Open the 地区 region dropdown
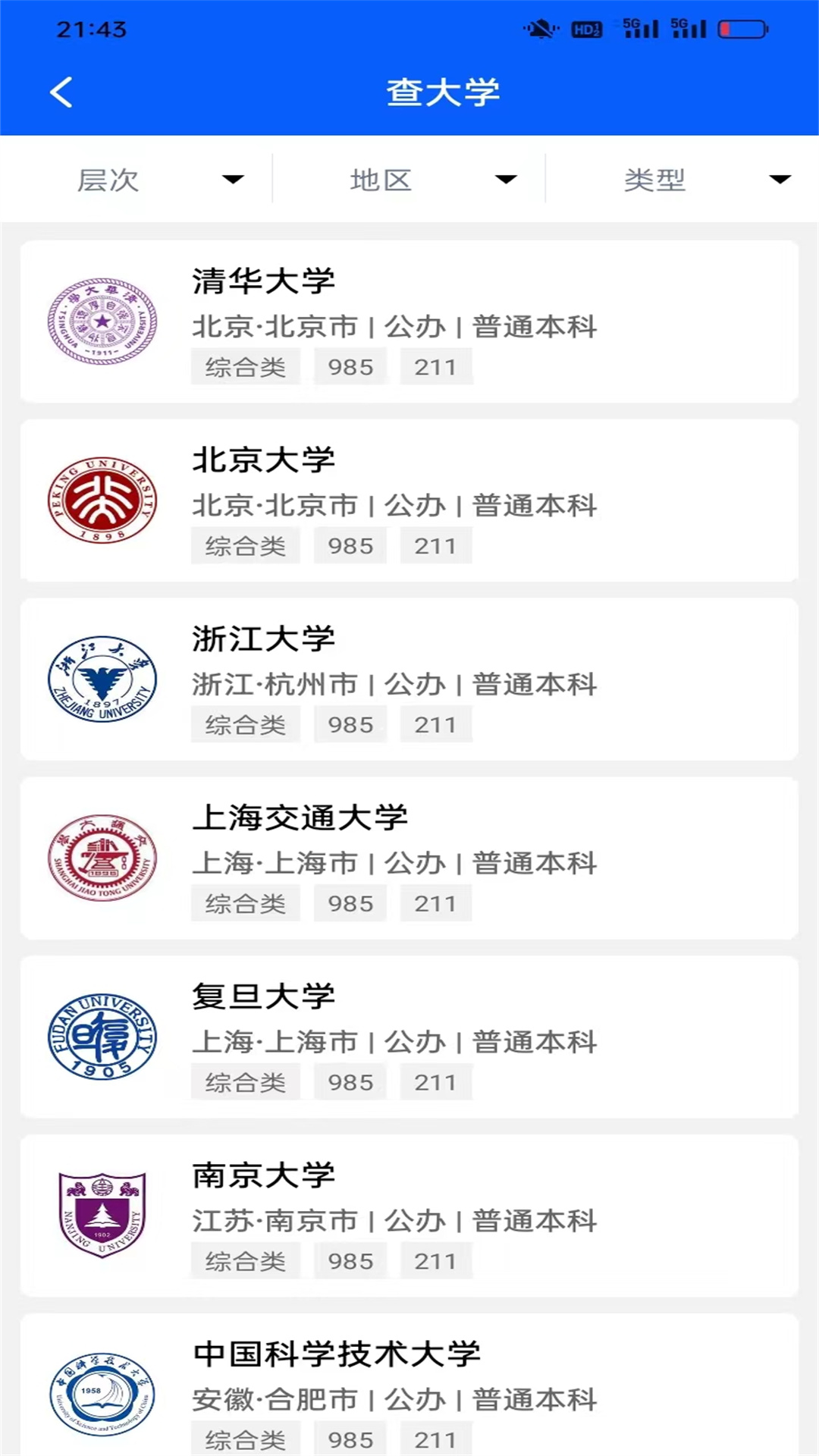 [x=425, y=180]
